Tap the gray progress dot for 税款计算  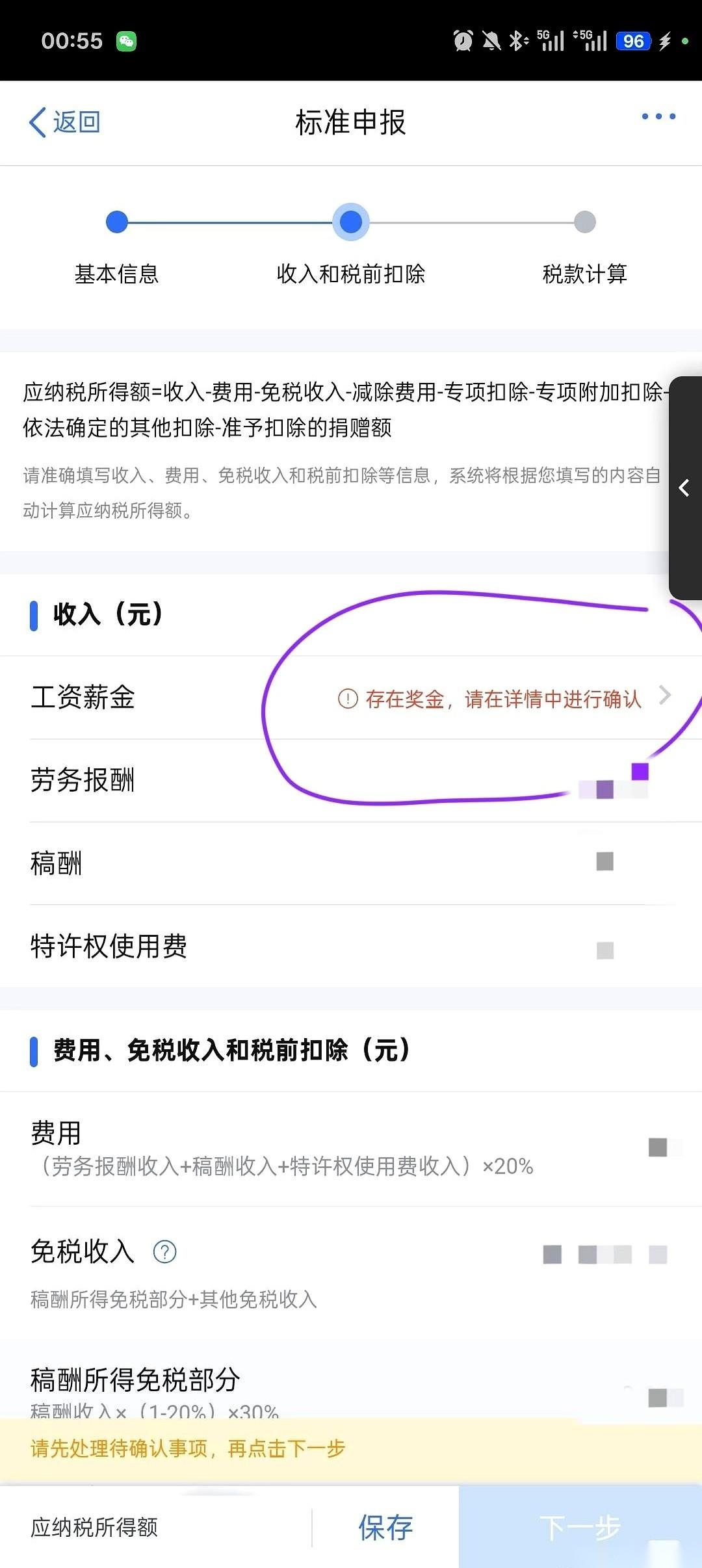[x=585, y=222]
